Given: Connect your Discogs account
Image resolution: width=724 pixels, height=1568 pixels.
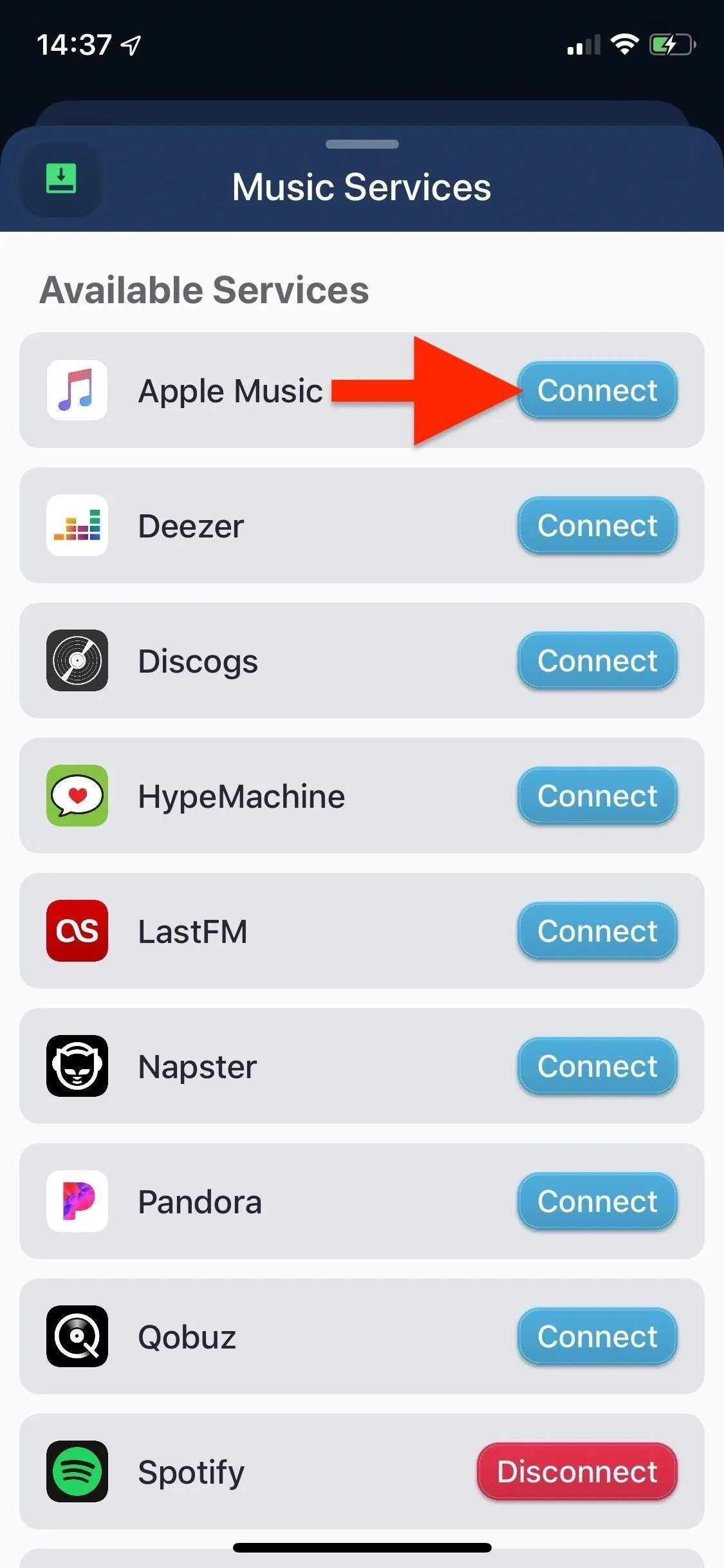Looking at the screenshot, I should coord(597,660).
